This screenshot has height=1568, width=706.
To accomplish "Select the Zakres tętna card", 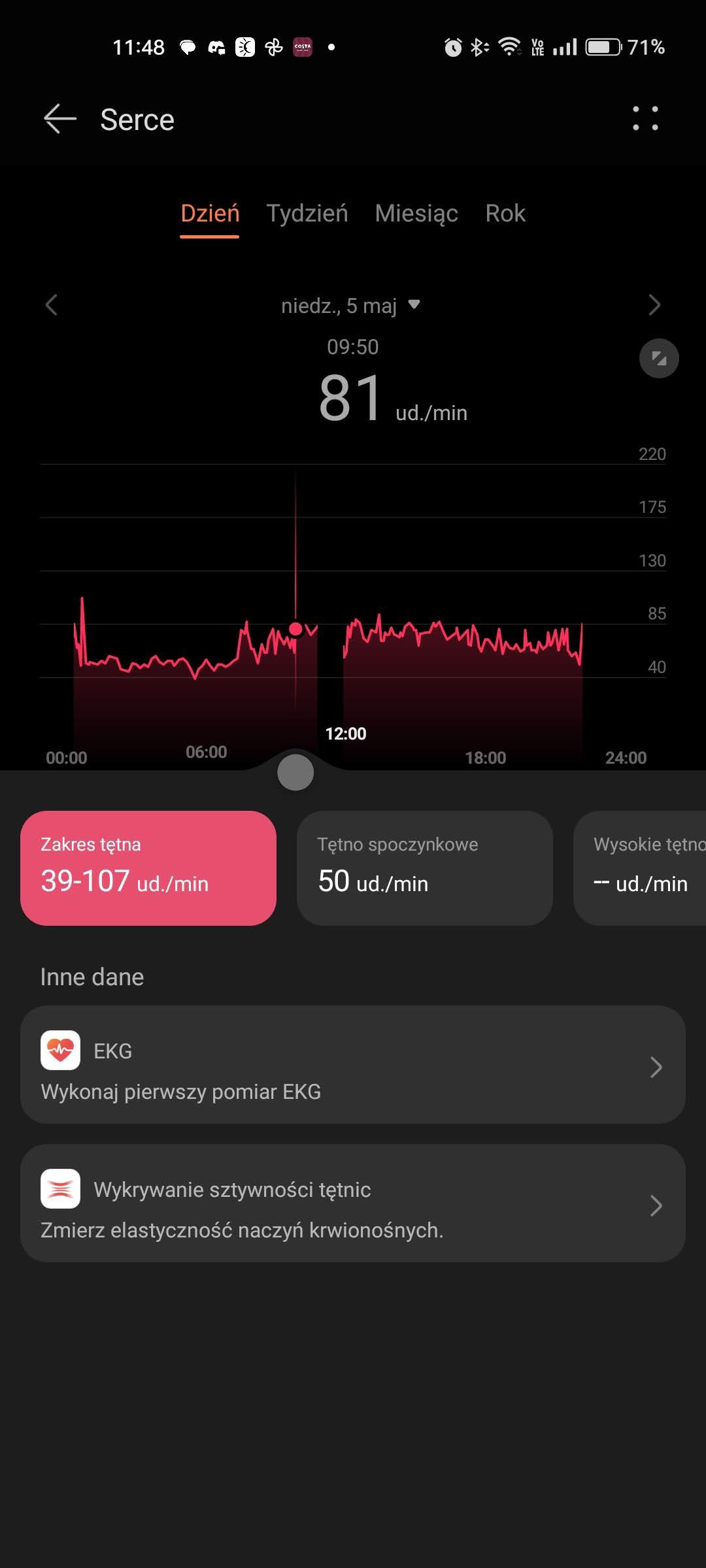I will 148,868.
